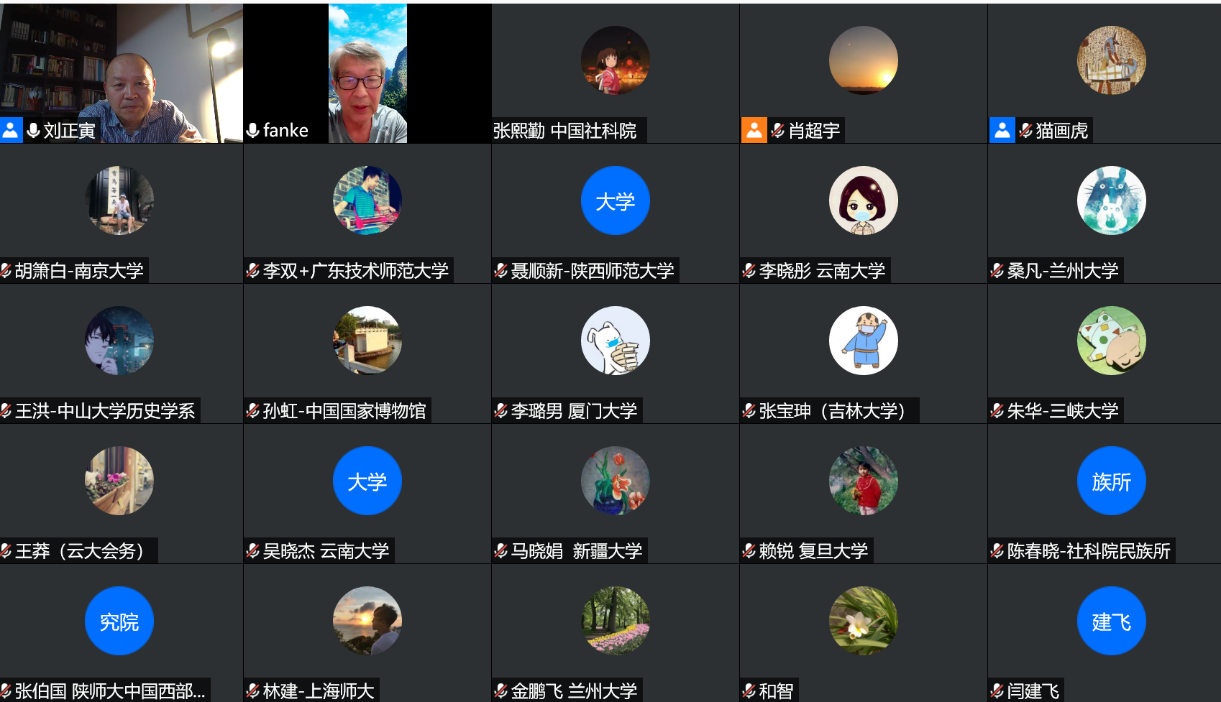Image resolution: width=1221 pixels, height=702 pixels.
Task: Select the 王洪-中山大学历史学系 tile
Action: click(x=120, y=353)
